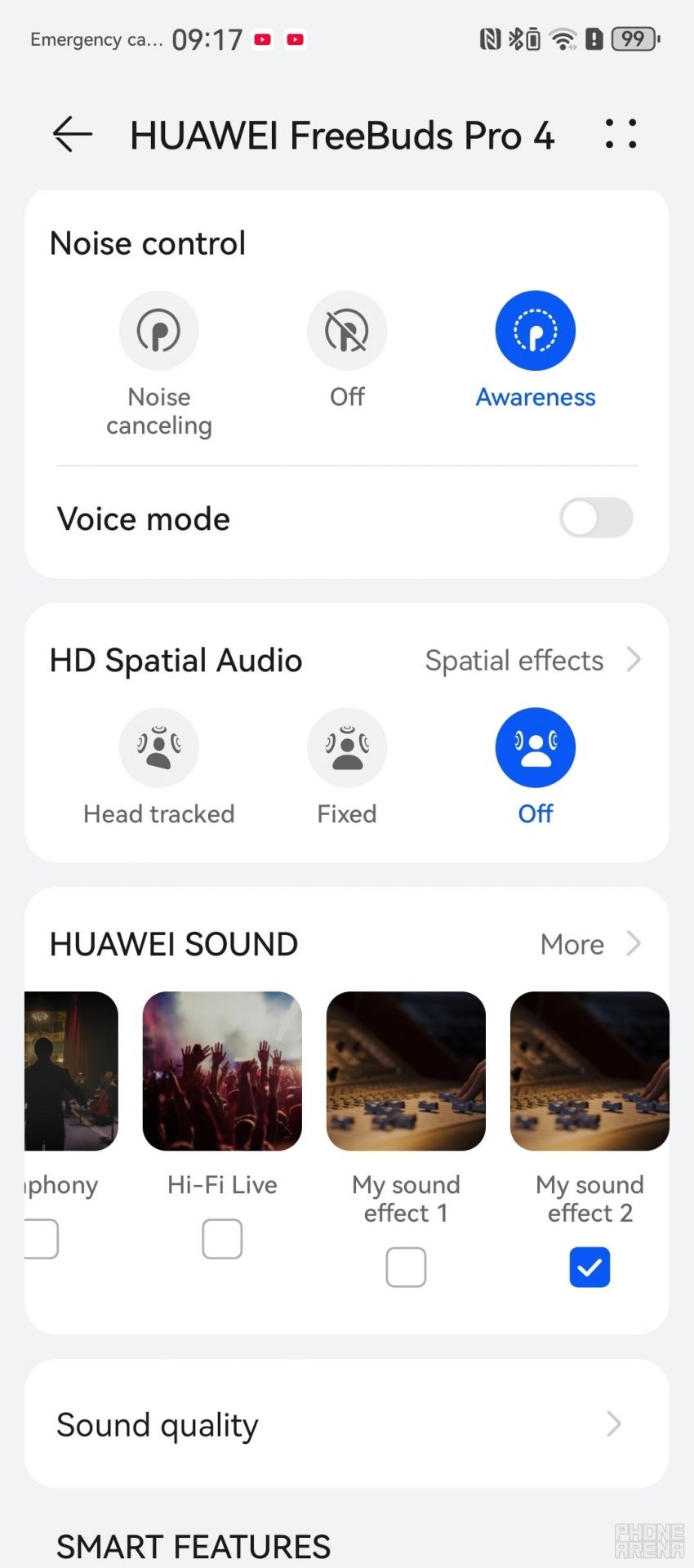Tap the Hi-Fi Live concert tile
The image size is (694, 1568).
[222, 1071]
